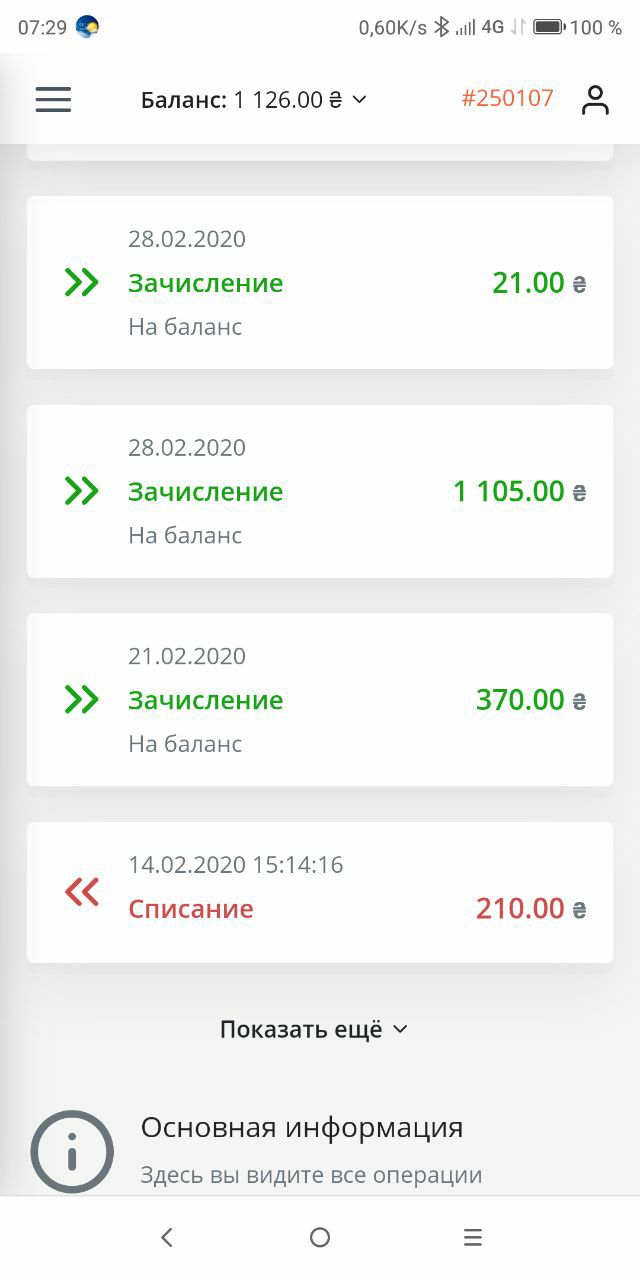Open the user profile icon
This screenshot has width=640, height=1280.
(595, 99)
